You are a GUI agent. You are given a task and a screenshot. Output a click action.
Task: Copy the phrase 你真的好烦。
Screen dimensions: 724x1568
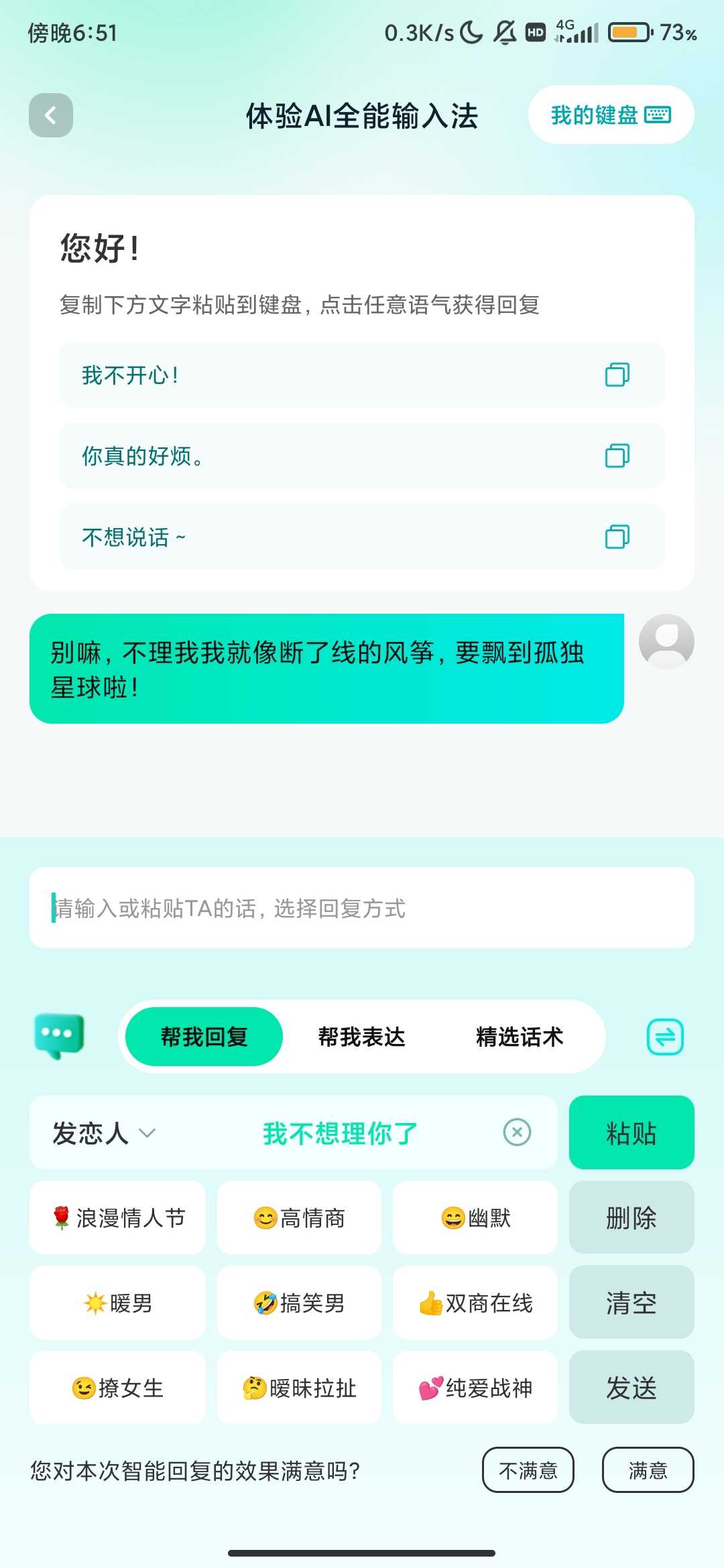point(617,456)
